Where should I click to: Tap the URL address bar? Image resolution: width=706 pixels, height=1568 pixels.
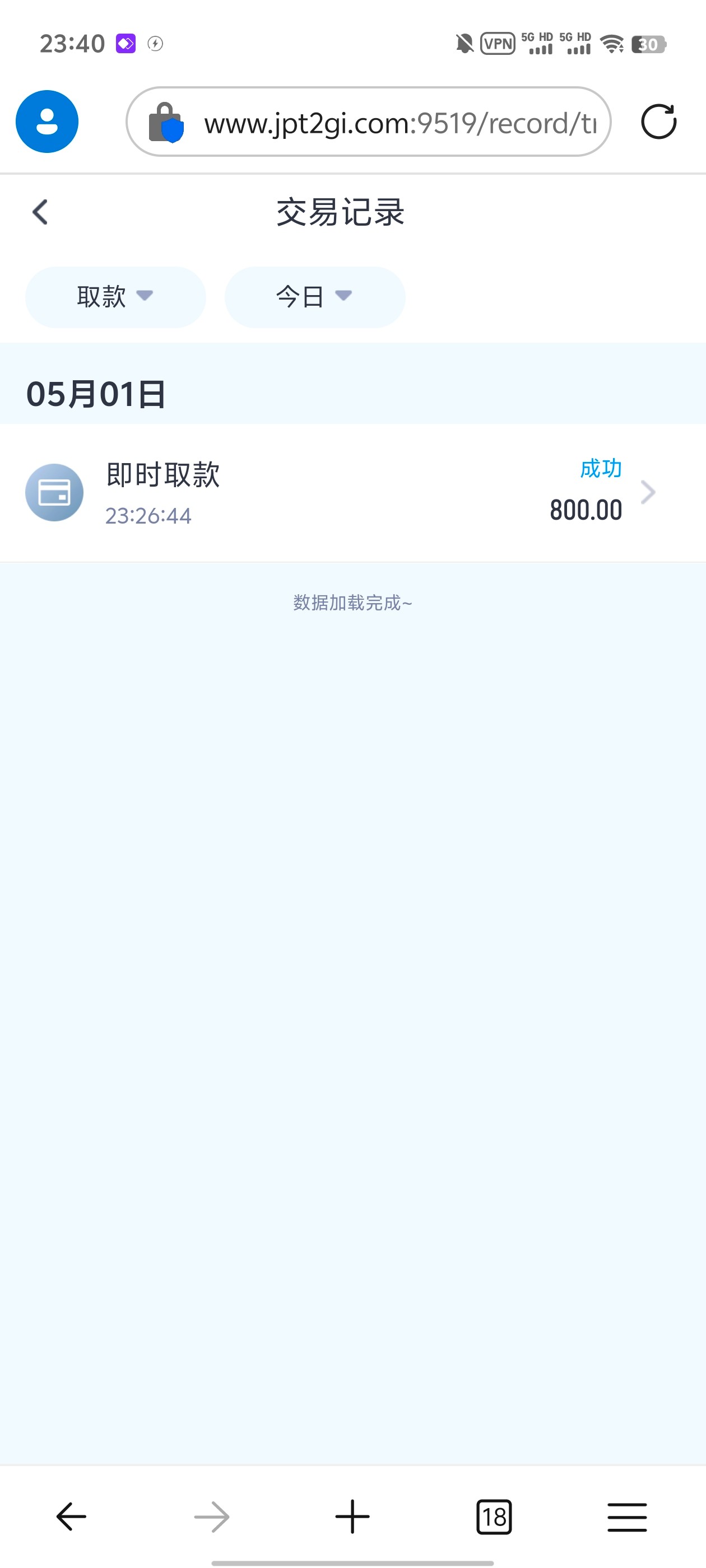click(390, 123)
